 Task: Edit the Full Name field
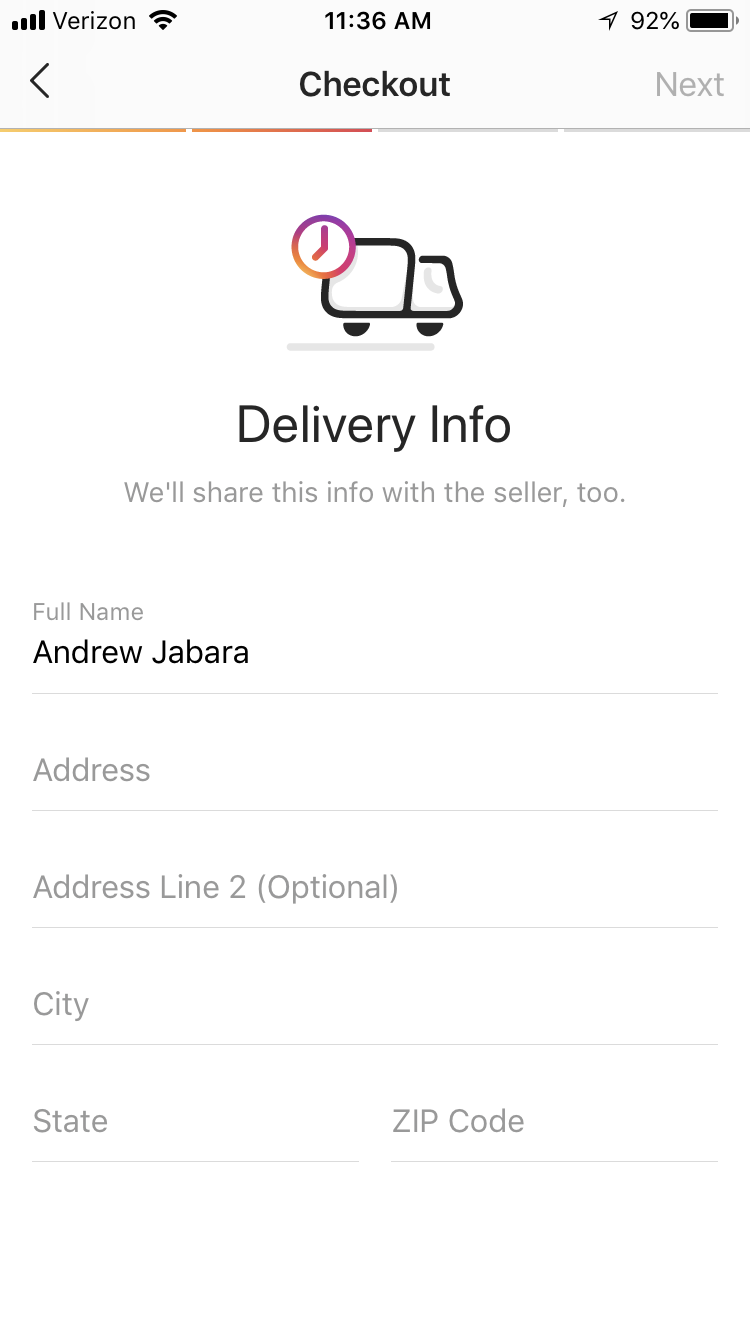click(x=374, y=652)
